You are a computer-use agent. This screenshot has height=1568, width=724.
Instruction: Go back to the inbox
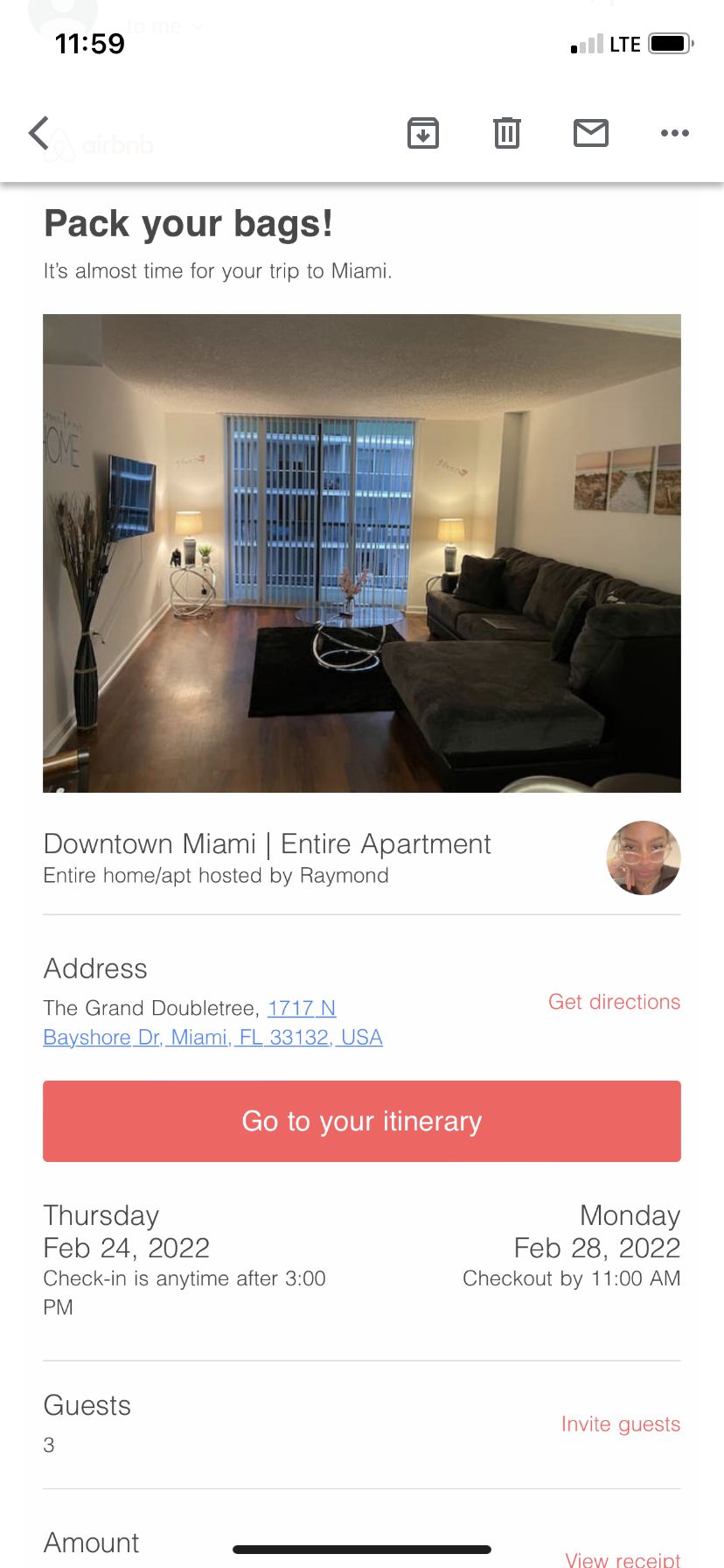(x=38, y=133)
